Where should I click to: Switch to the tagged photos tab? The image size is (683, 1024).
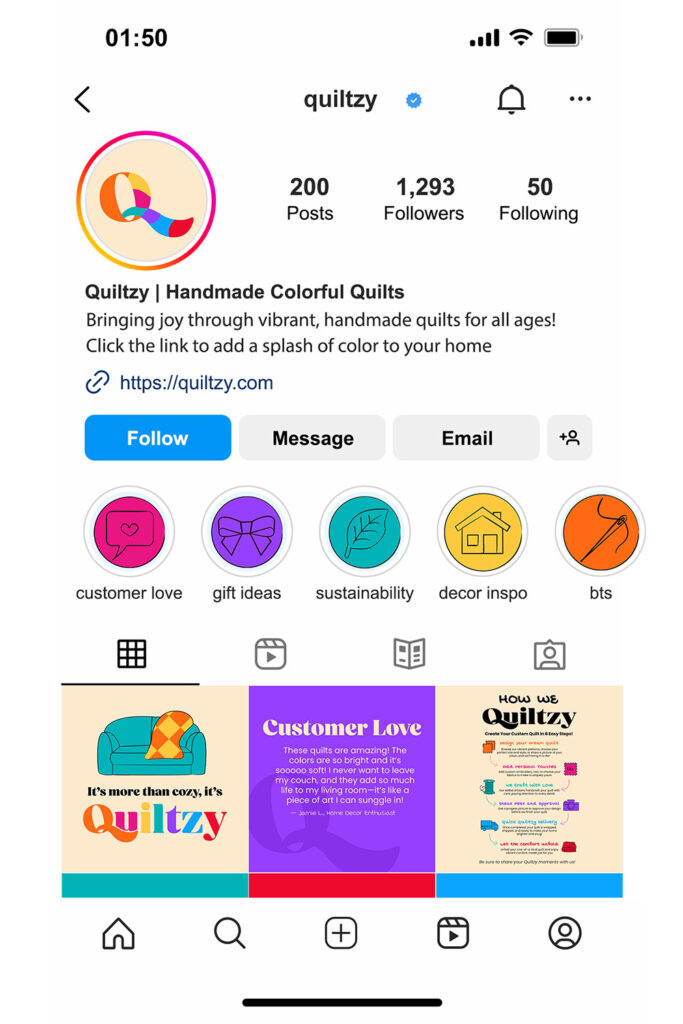549,655
